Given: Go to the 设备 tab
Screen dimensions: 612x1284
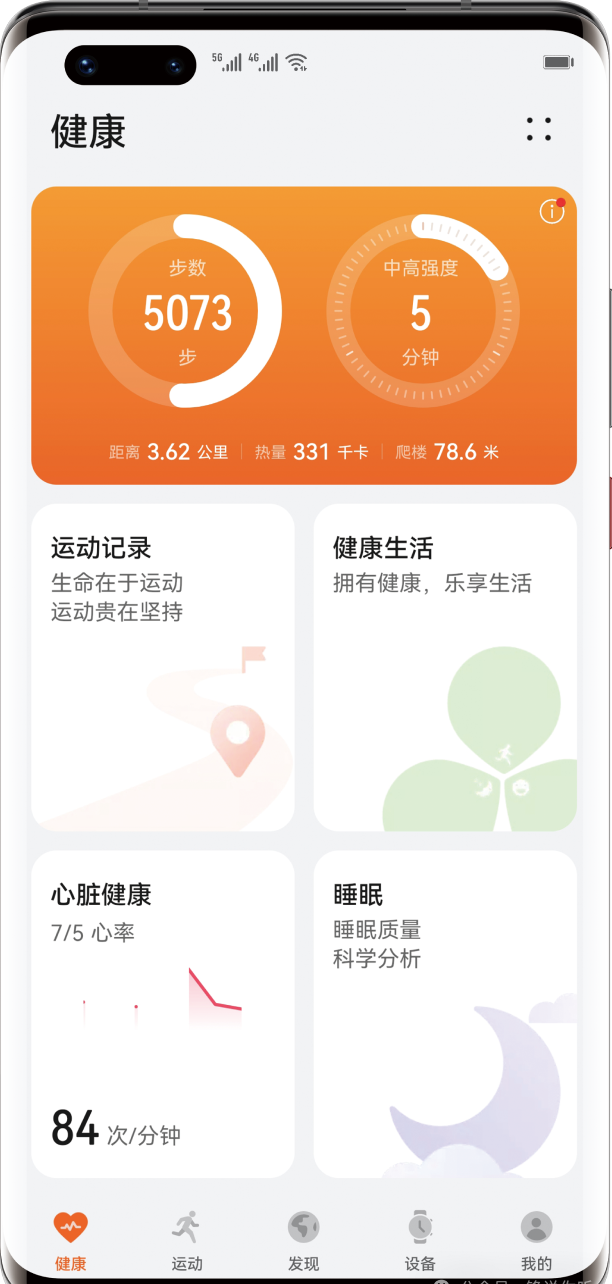Looking at the screenshot, I should tap(420, 1238).
